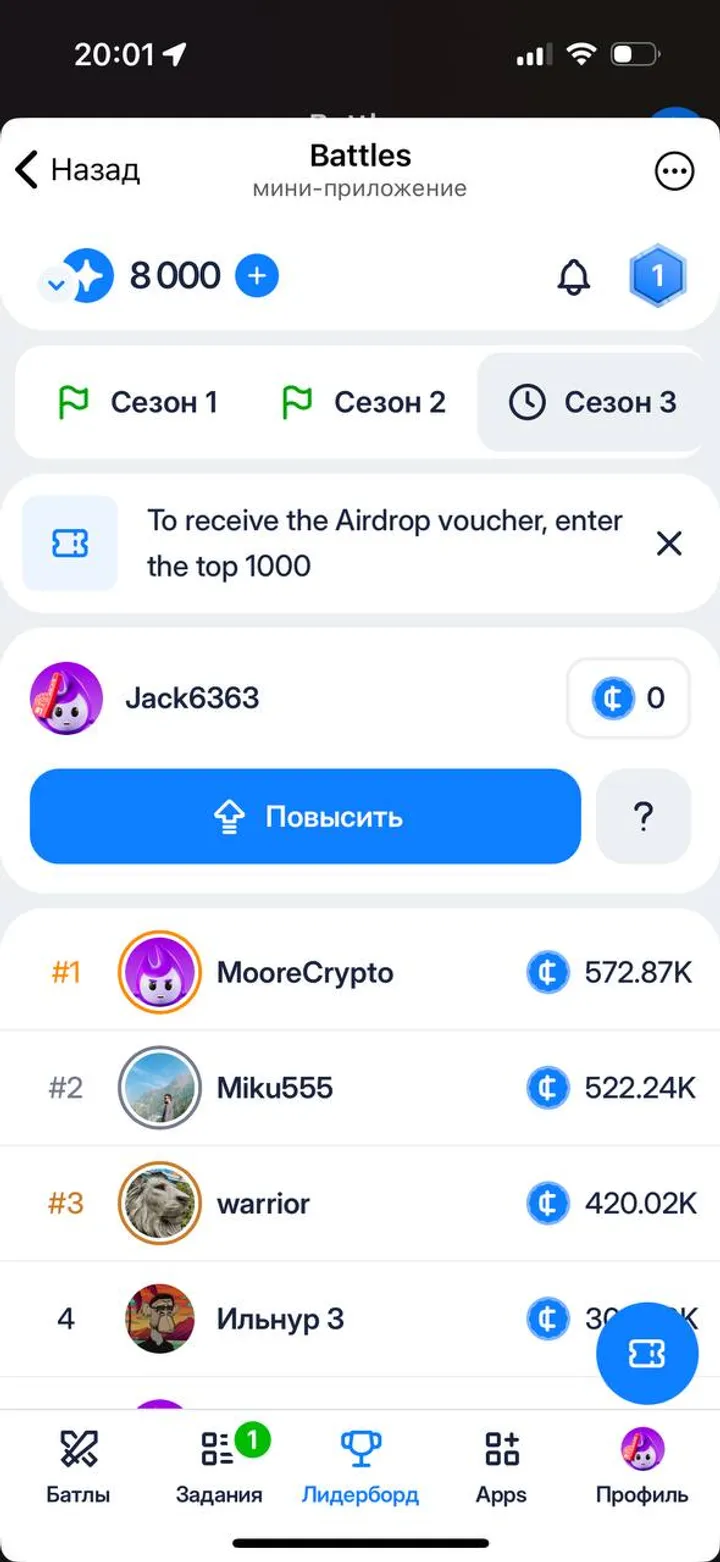
Task: Switch to the Батлы tab
Action: pos(78,1468)
